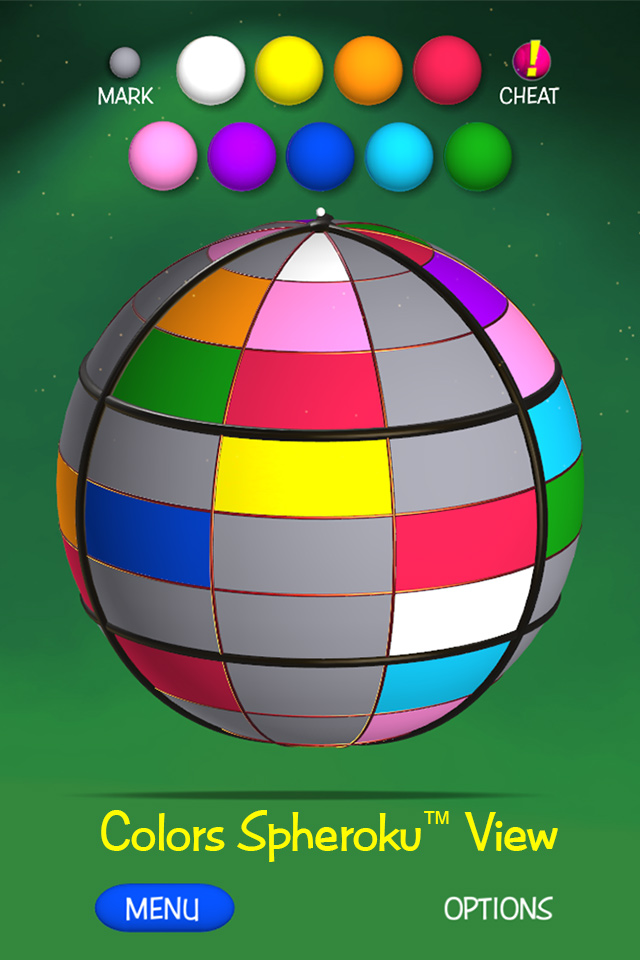Choose the purple color ball
This screenshot has width=640, height=960.
pyautogui.click(x=242, y=156)
